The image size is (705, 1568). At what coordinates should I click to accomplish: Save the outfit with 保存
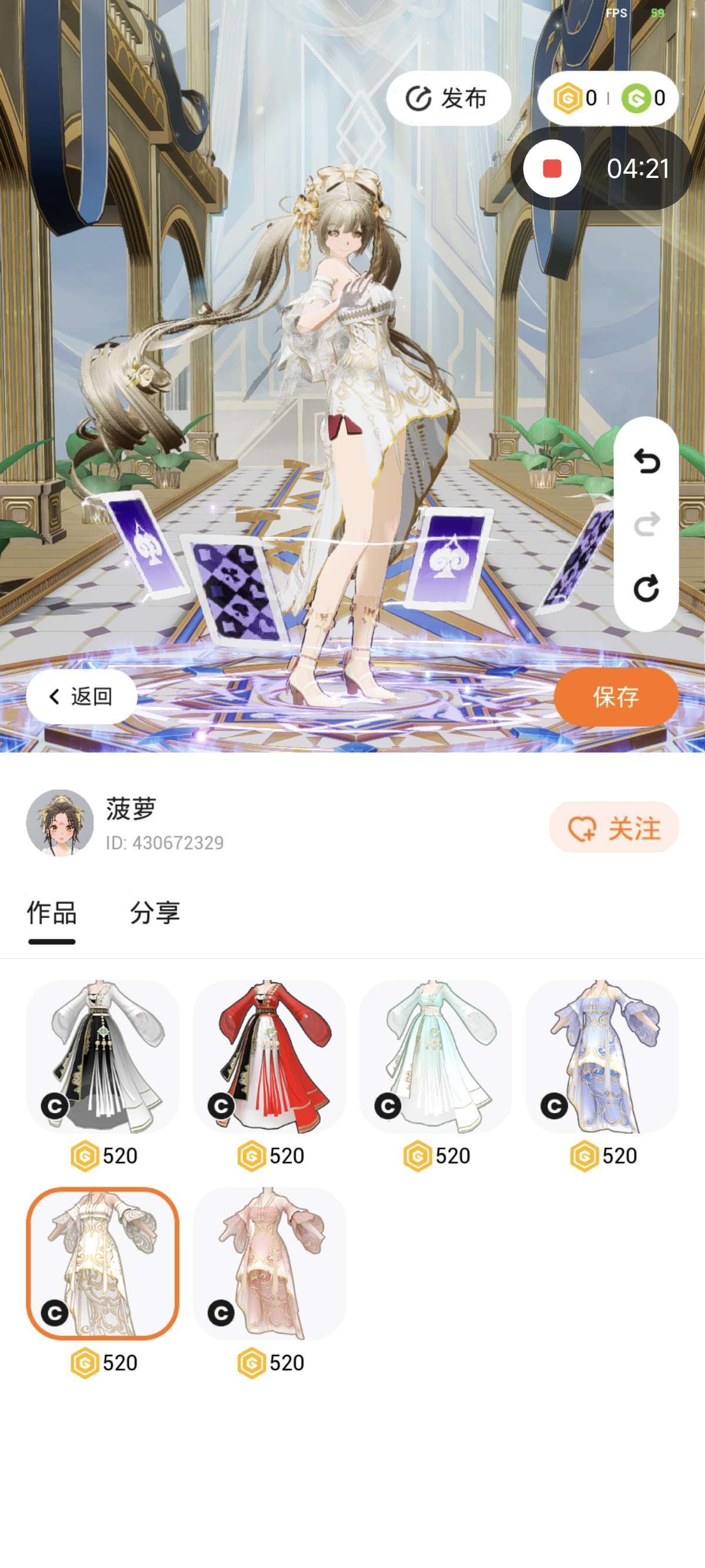[616, 697]
